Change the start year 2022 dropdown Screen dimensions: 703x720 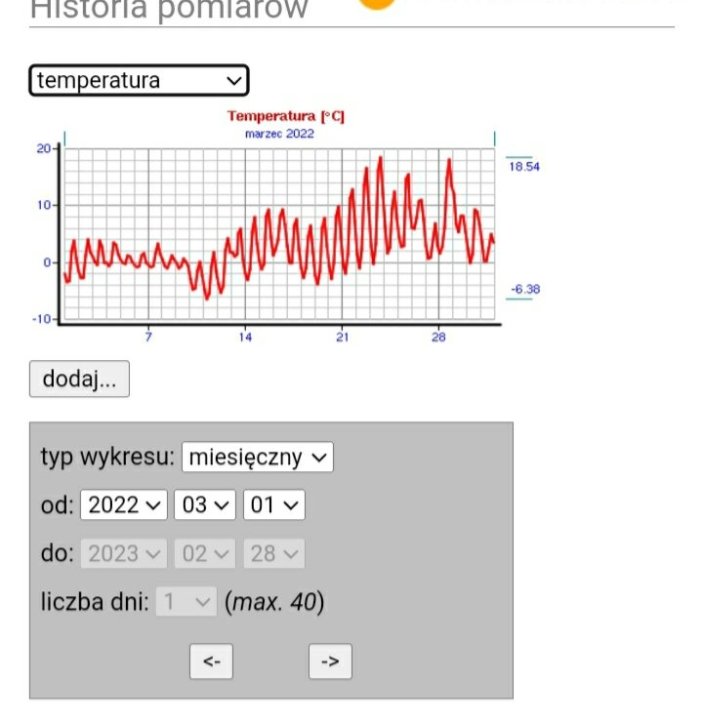pos(123,505)
